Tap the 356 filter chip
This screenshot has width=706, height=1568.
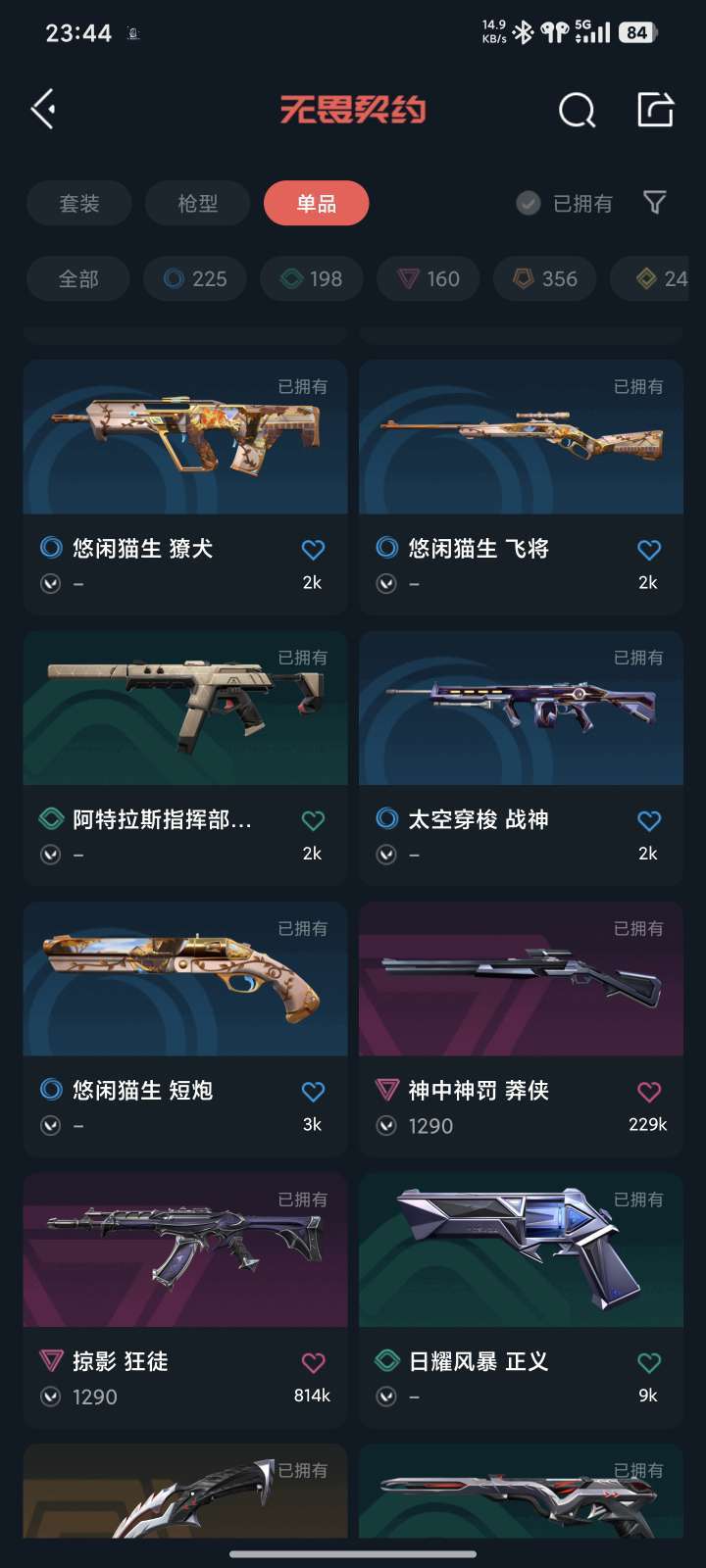tap(544, 278)
